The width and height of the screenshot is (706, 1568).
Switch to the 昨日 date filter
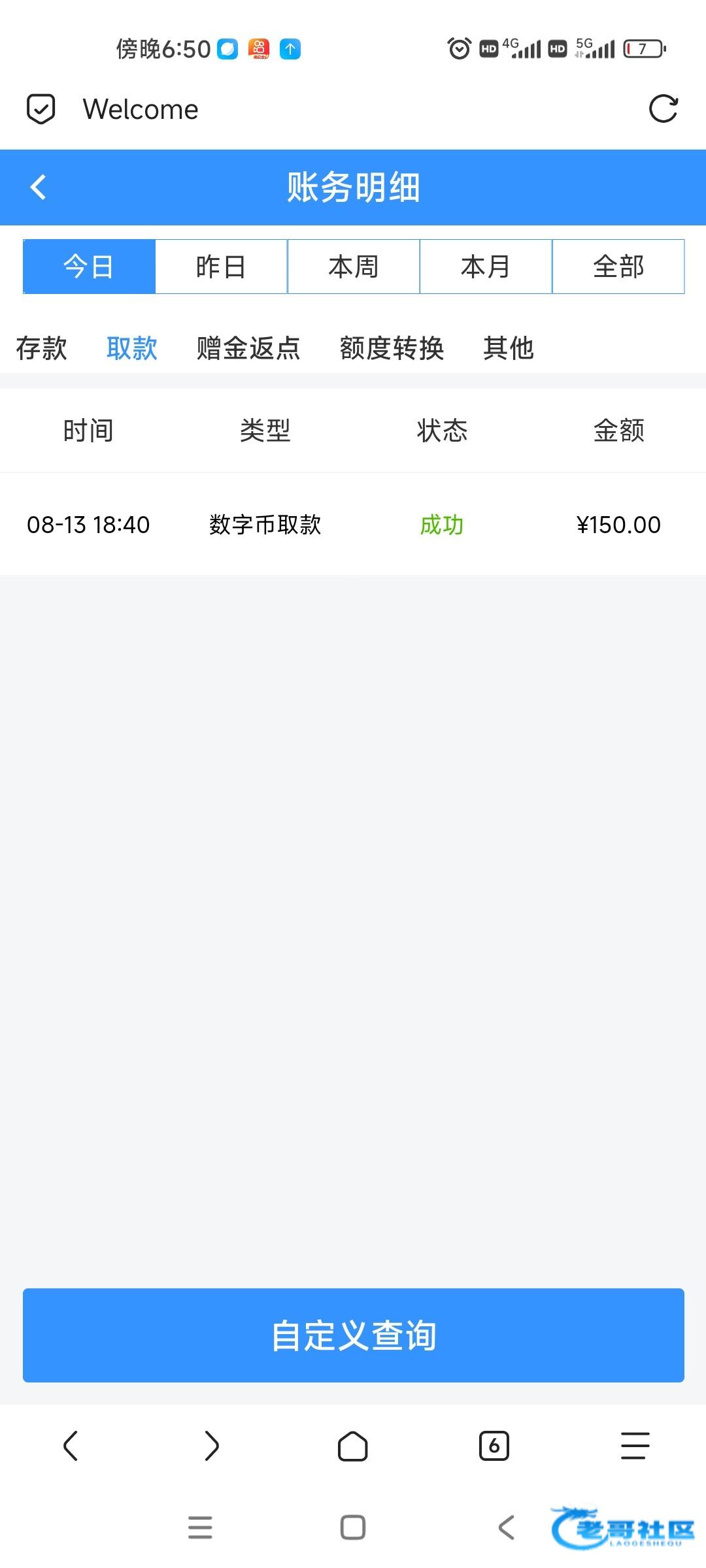tap(221, 267)
